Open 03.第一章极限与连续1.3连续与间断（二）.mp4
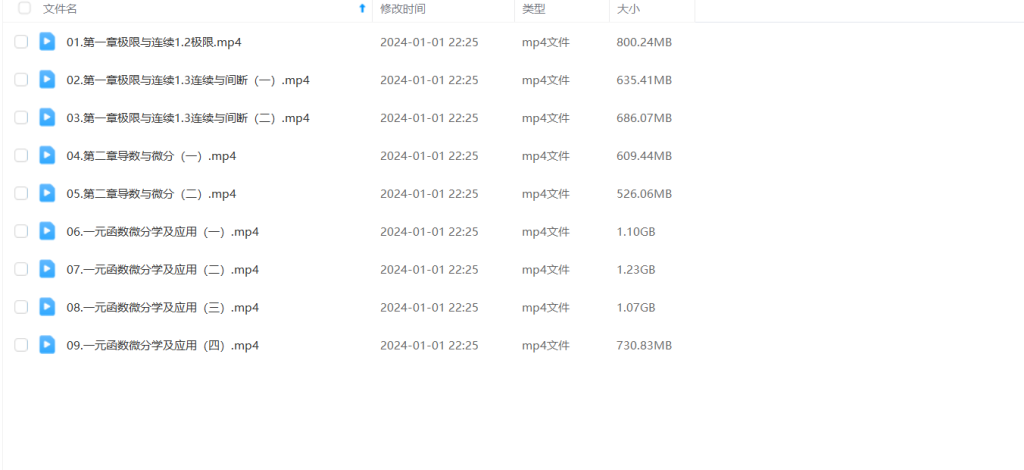Image resolution: width=1024 pixels, height=470 pixels. tap(188, 118)
